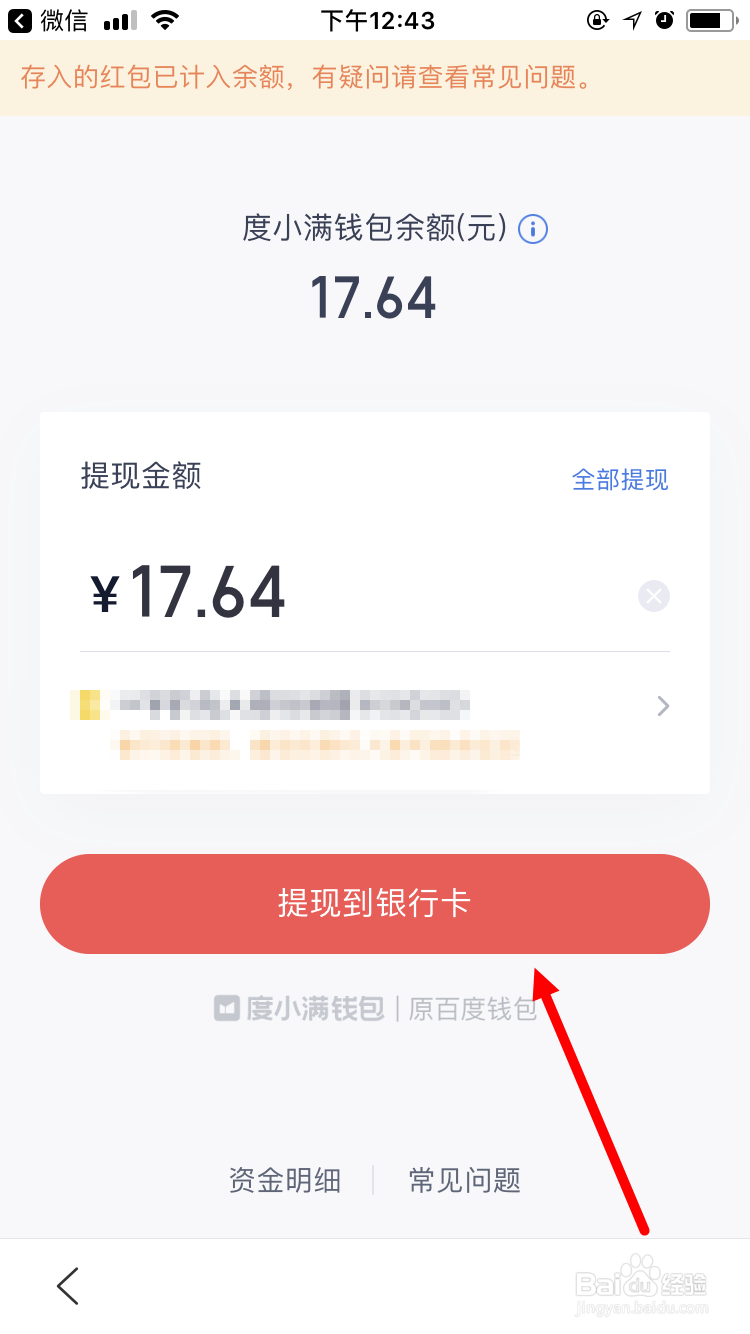The image size is (750, 1334).
Task: Open 资金明细 fund details
Action: [285, 1180]
